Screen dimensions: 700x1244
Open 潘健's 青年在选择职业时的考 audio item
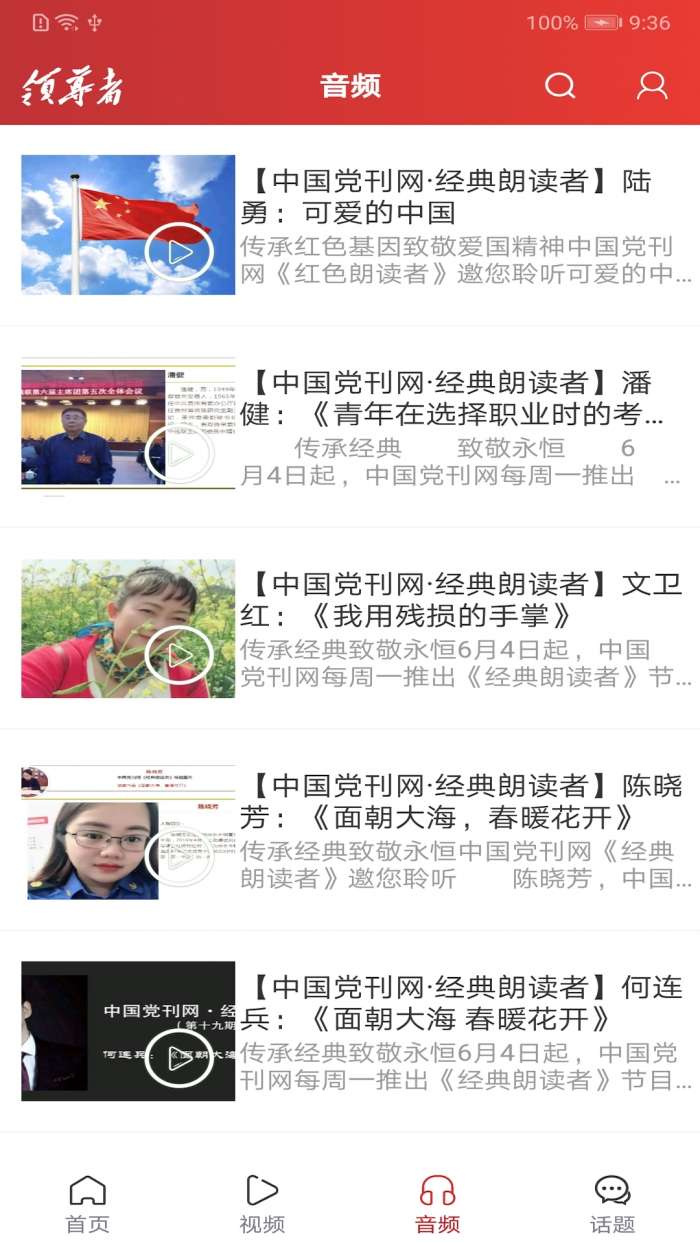click(452, 399)
